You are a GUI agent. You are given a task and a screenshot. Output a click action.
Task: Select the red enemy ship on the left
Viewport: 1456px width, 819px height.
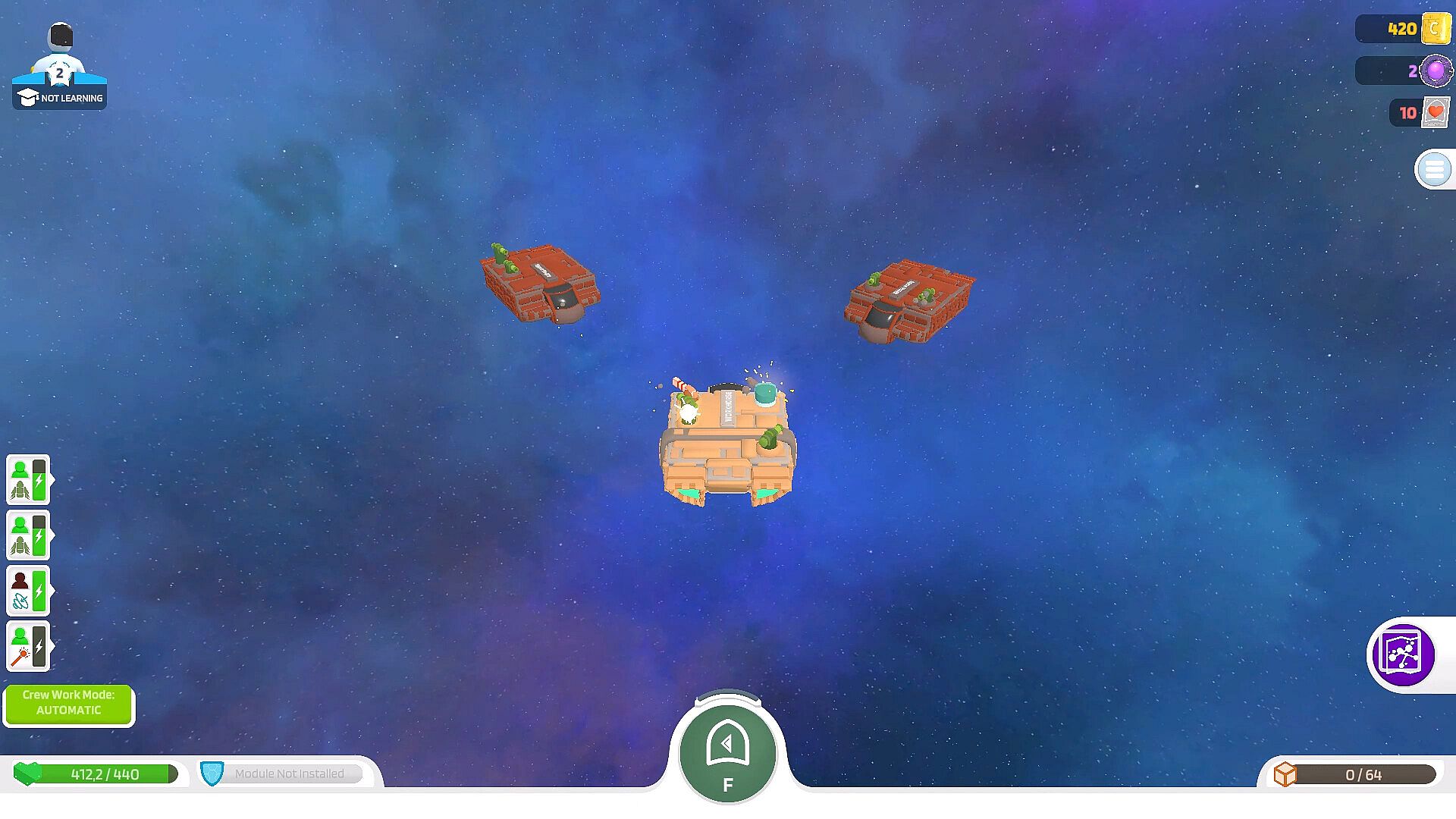point(540,284)
